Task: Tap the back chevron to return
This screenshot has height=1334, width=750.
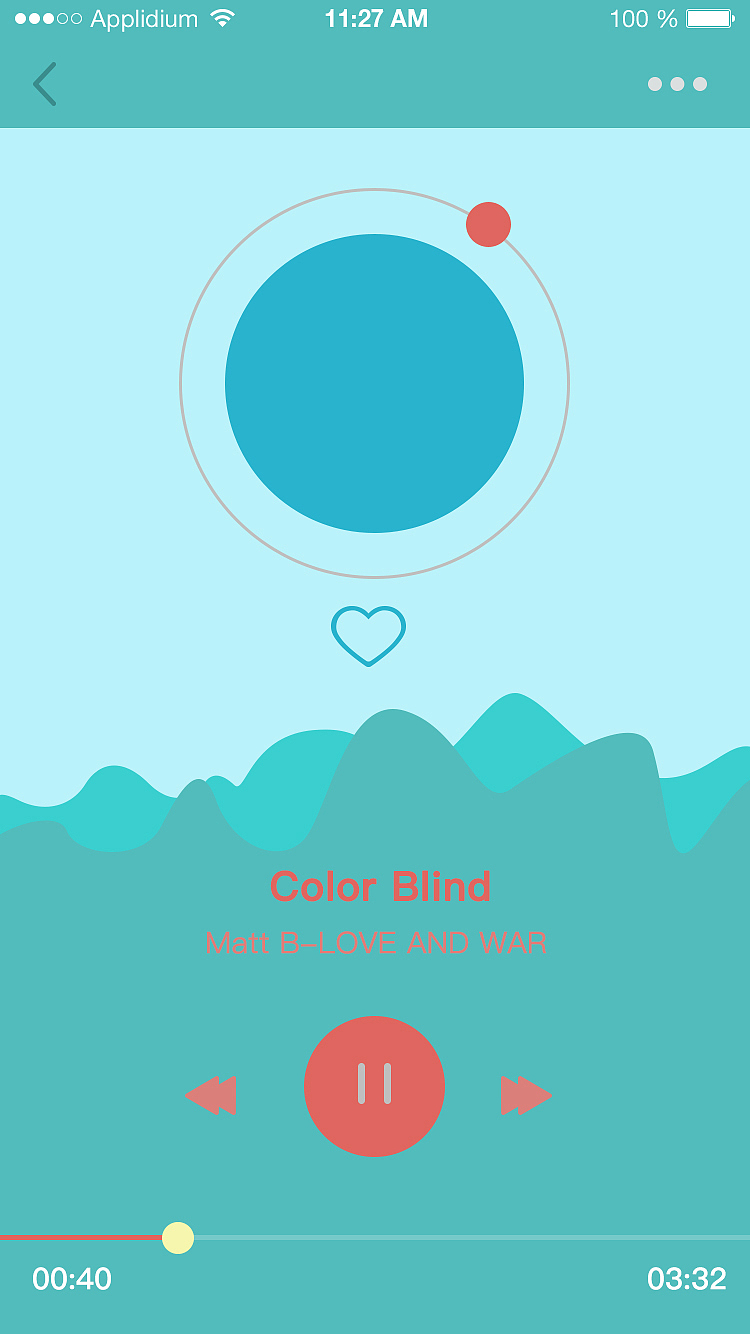Action: coord(44,84)
